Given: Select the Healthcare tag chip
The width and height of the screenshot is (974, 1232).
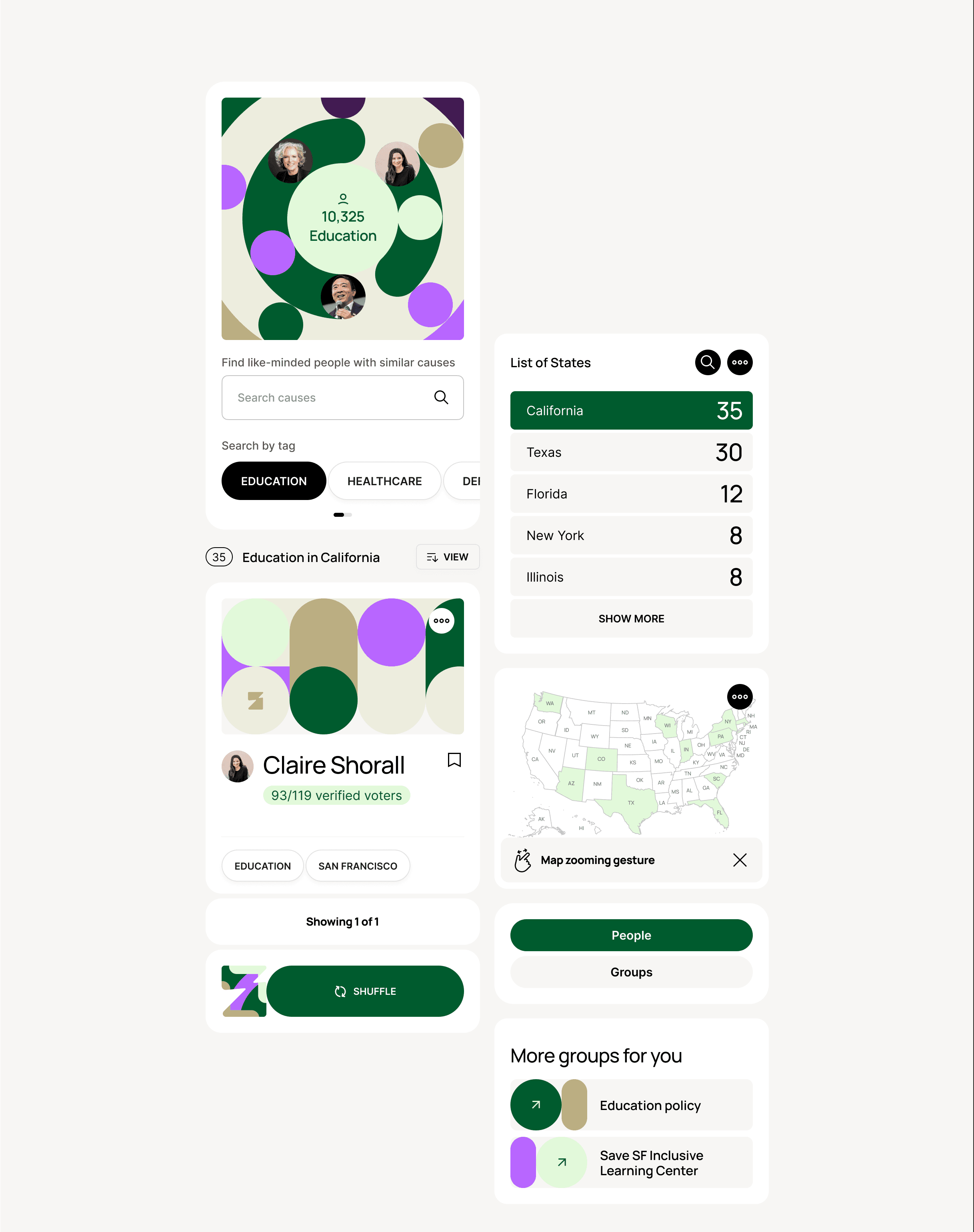Looking at the screenshot, I should click(x=384, y=480).
